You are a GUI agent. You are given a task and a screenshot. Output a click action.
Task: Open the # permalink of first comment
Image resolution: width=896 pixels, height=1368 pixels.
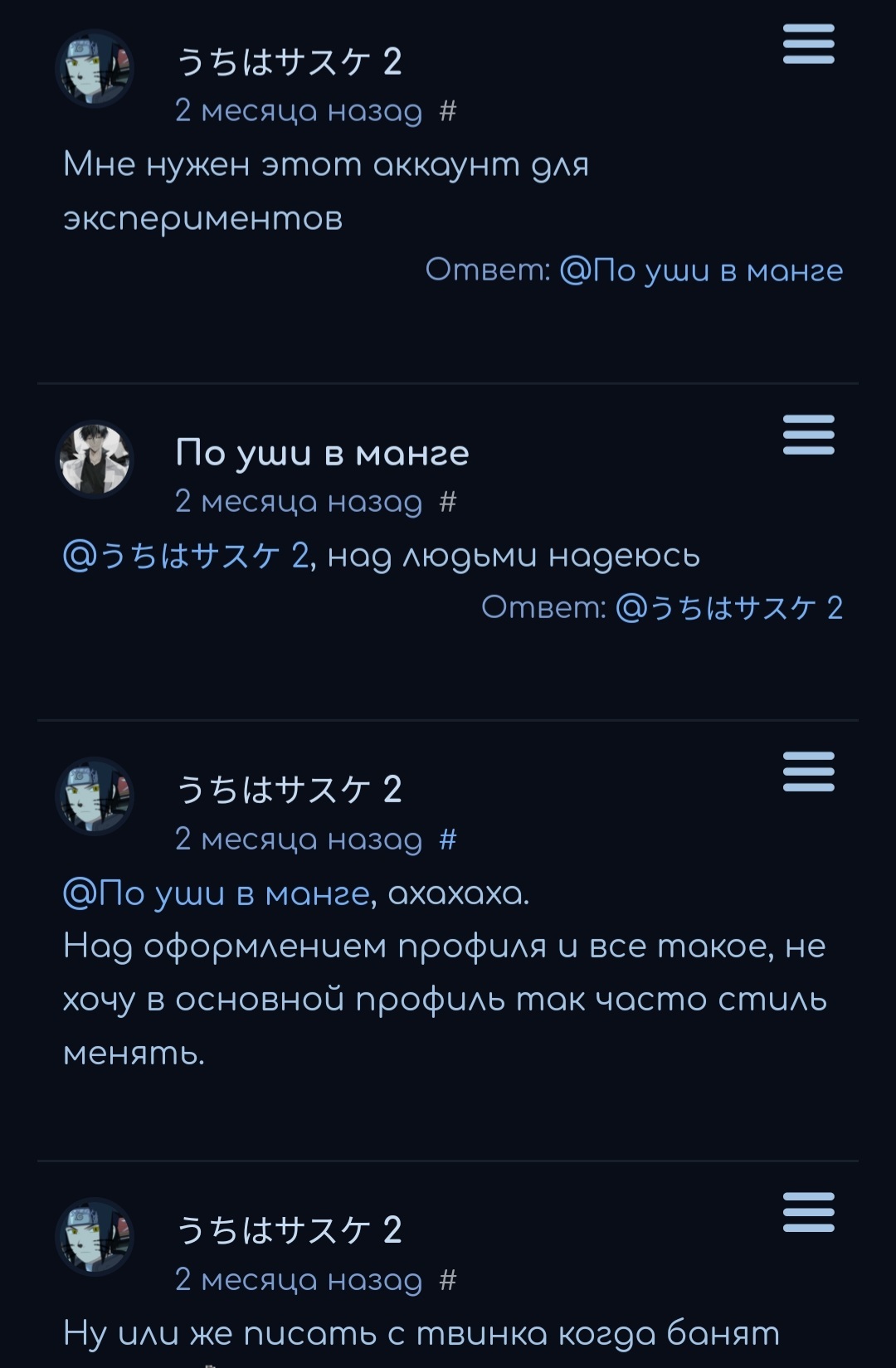coord(448,110)
